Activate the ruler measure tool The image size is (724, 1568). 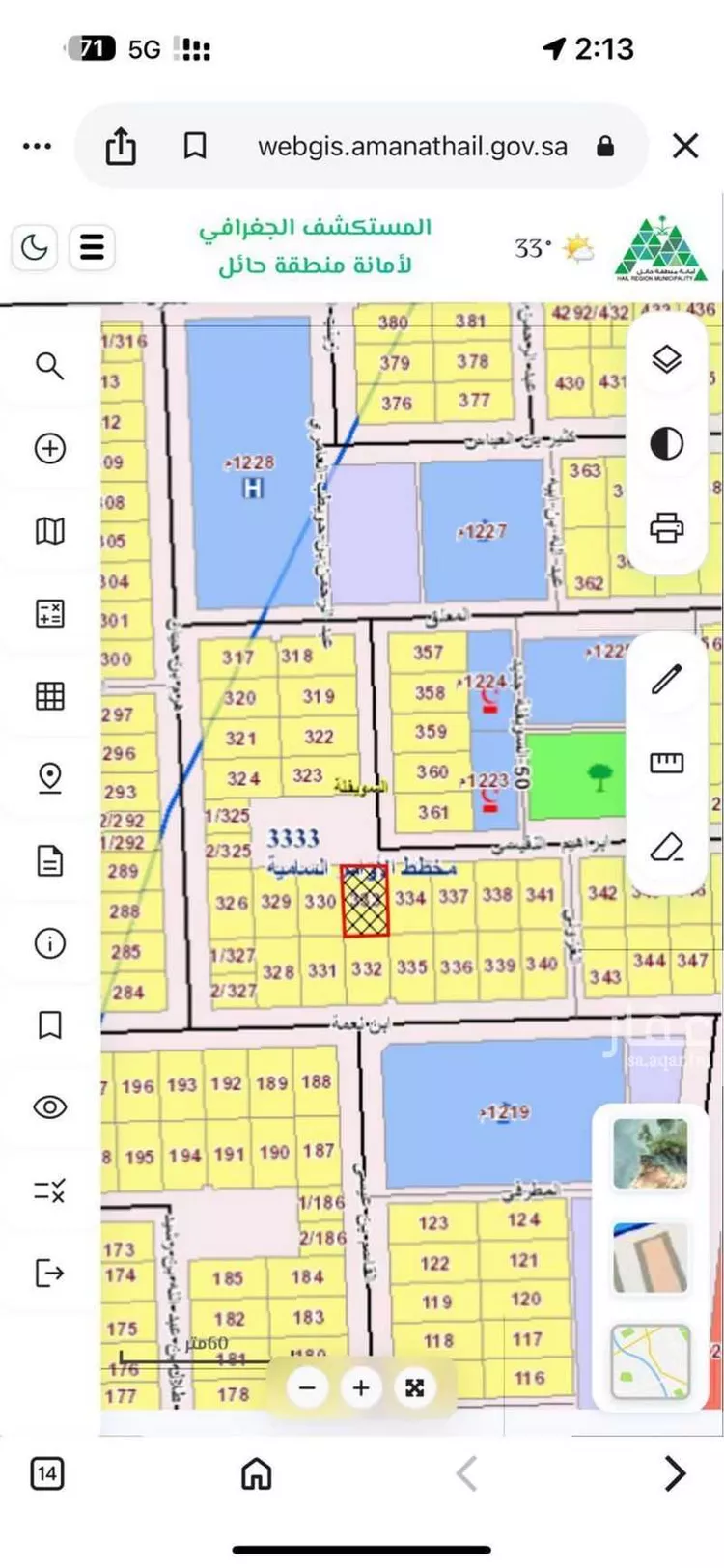point(667,764)
